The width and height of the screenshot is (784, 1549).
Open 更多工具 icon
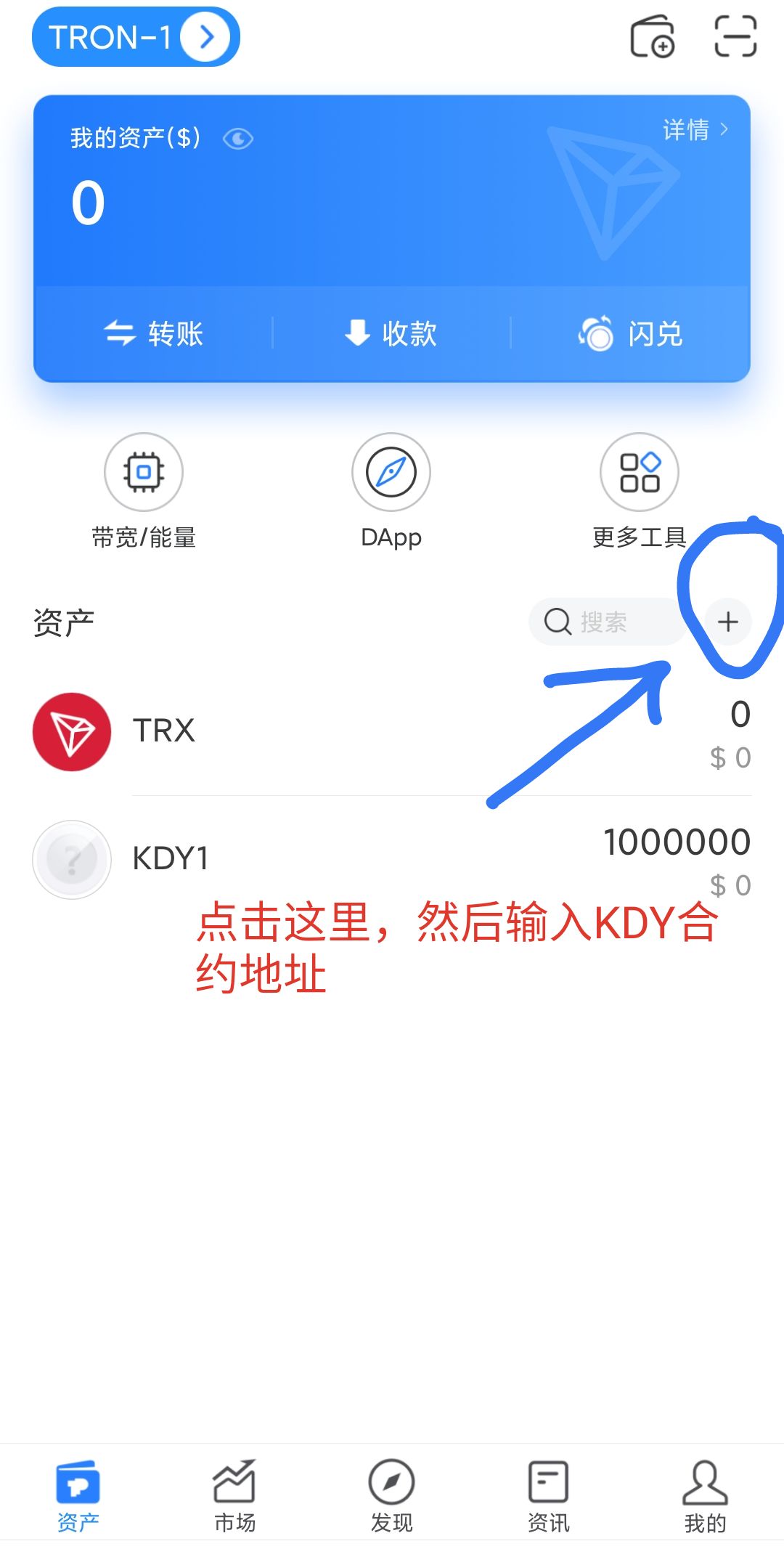[x=638, y=472]
